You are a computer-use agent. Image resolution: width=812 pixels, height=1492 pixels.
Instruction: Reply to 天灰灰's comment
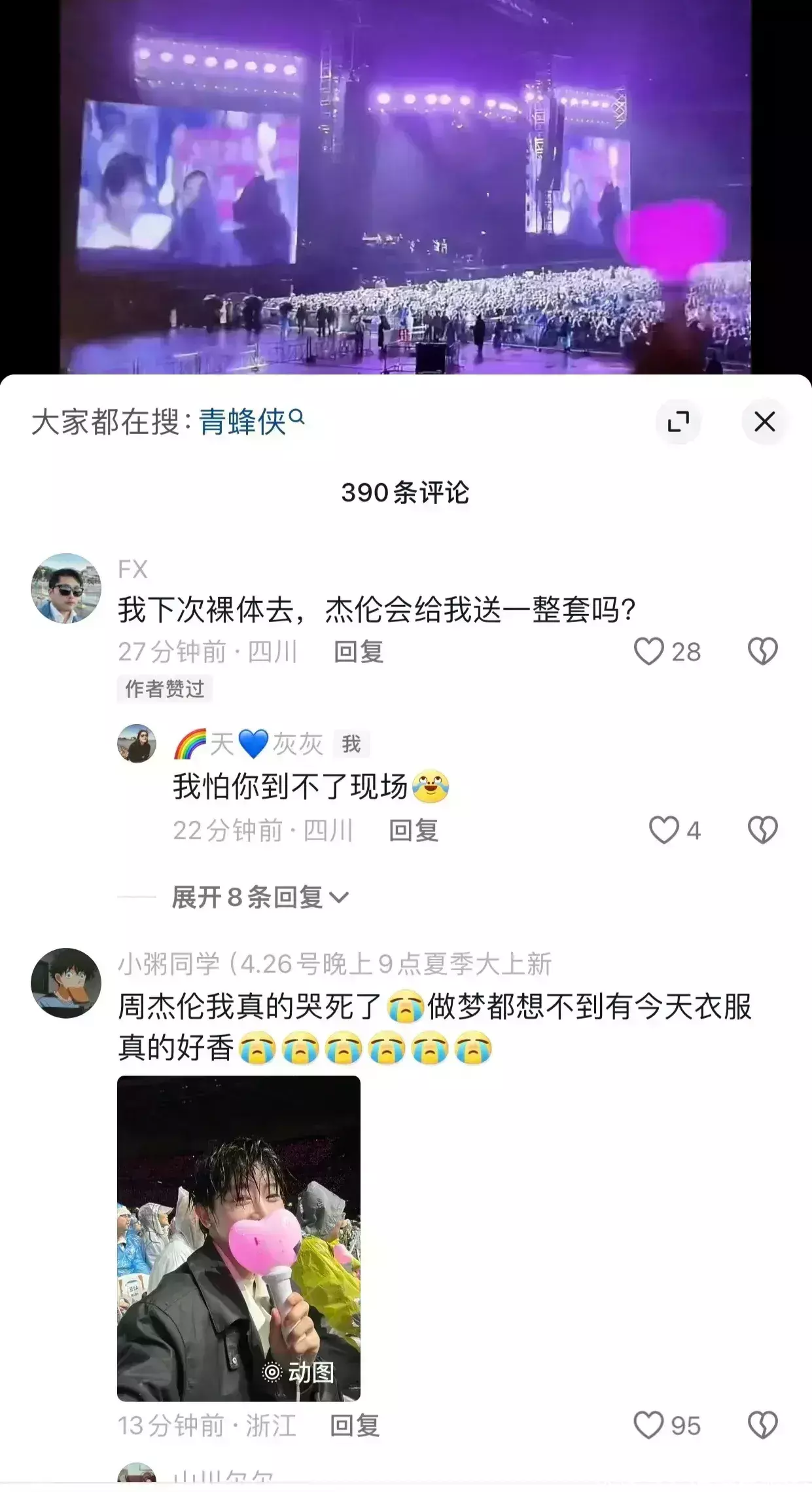[413, 831]
